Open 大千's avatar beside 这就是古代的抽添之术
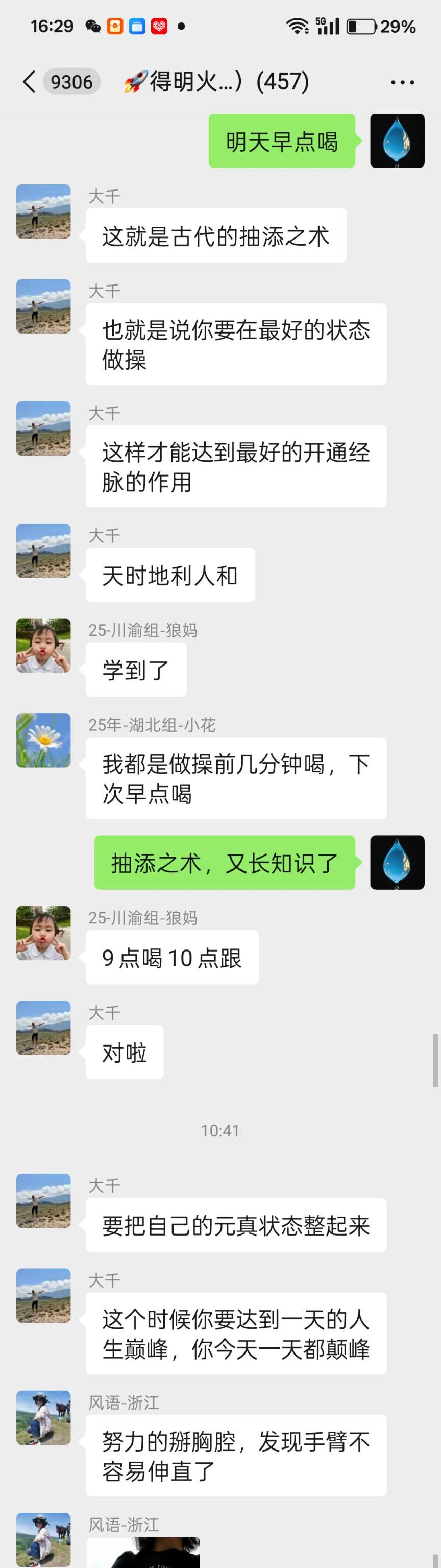The image size is (441, 1568). pyautogui.click(x=43, y=211)
